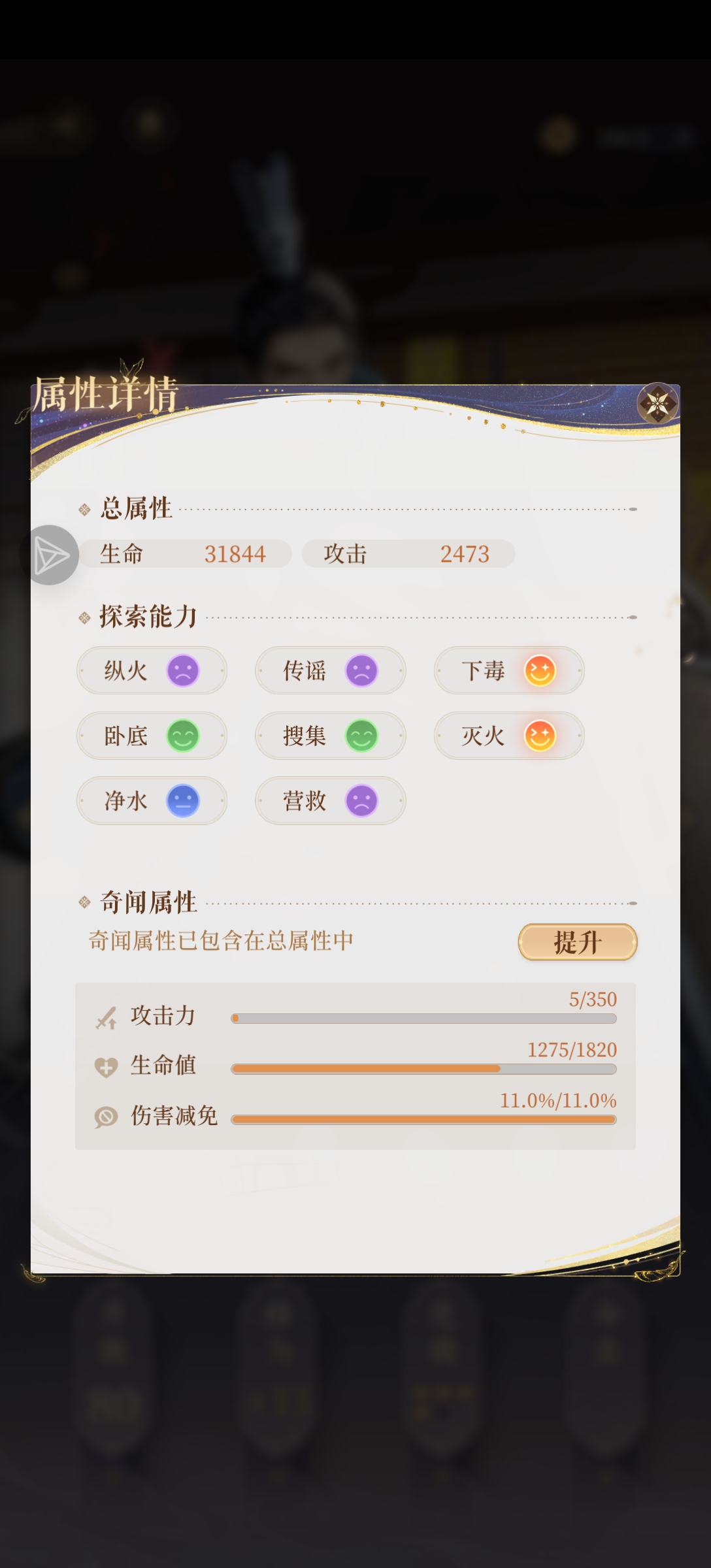Tap the floating arrow icon
Screen dimensions: 711x1568
[x=51, y=555]
